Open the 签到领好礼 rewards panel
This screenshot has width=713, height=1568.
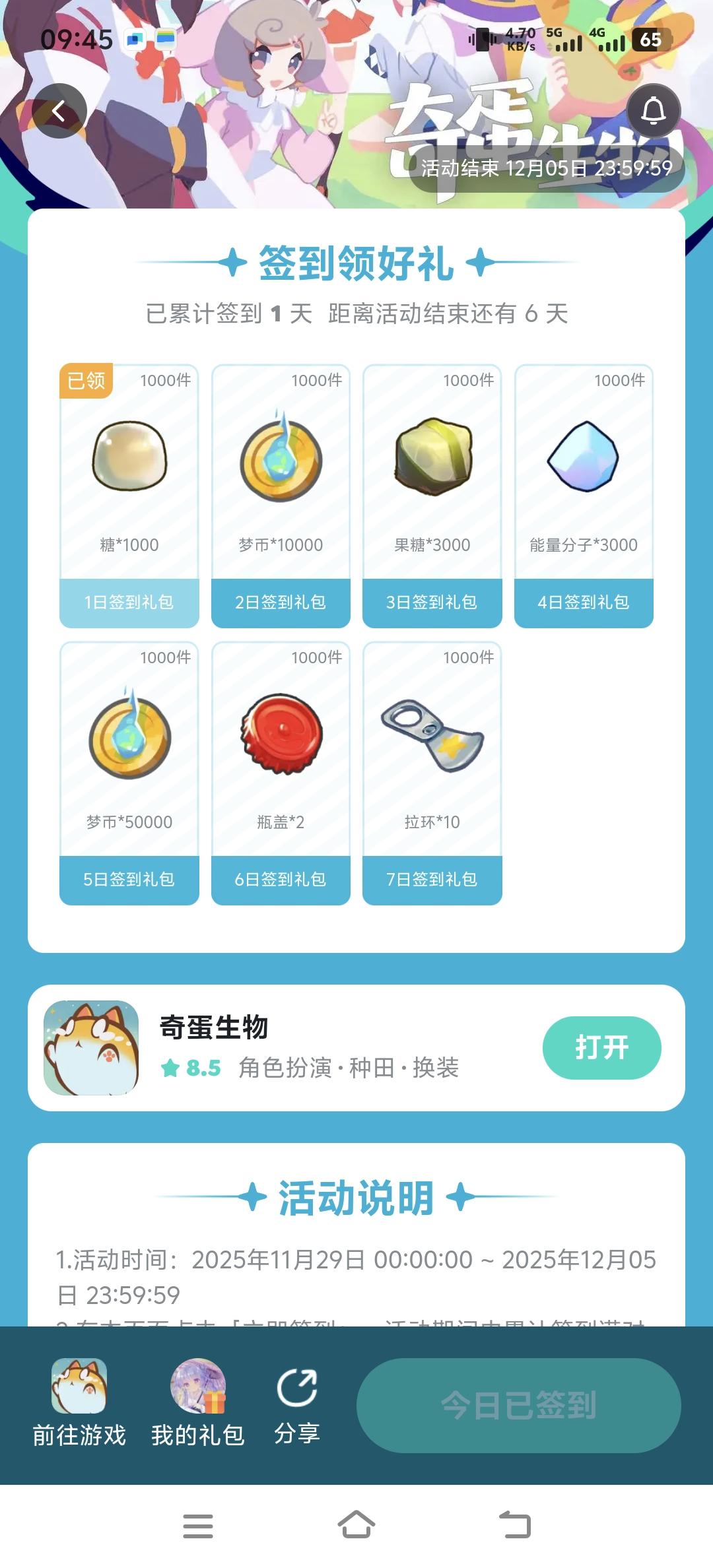[x=356, y=263]
